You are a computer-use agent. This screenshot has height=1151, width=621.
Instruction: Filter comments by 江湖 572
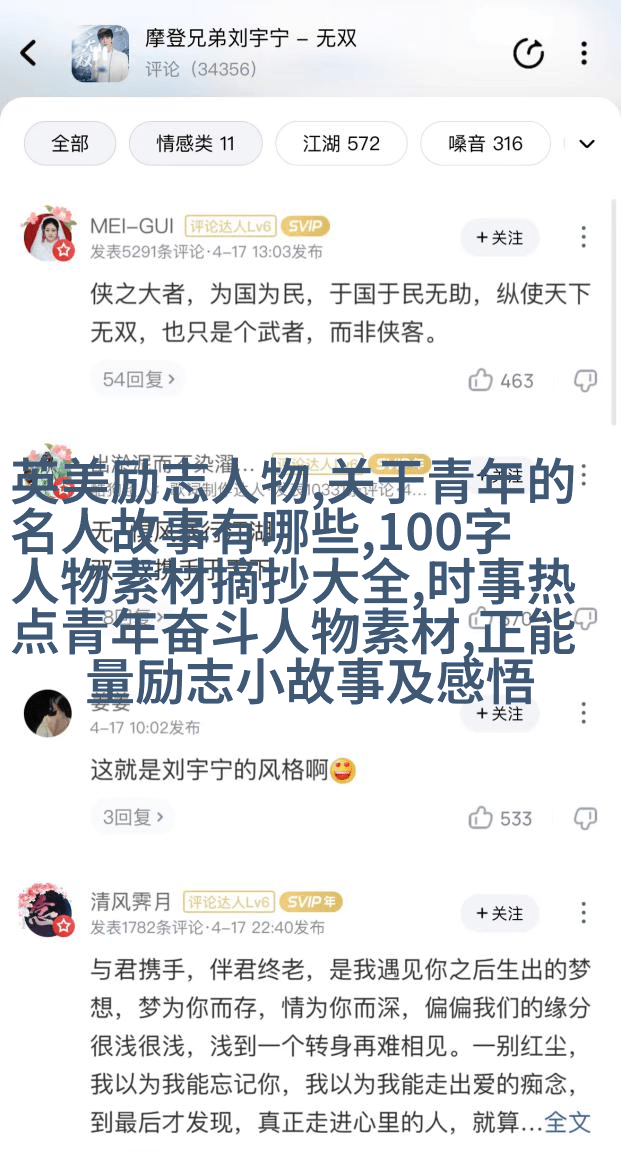[341, 144]
